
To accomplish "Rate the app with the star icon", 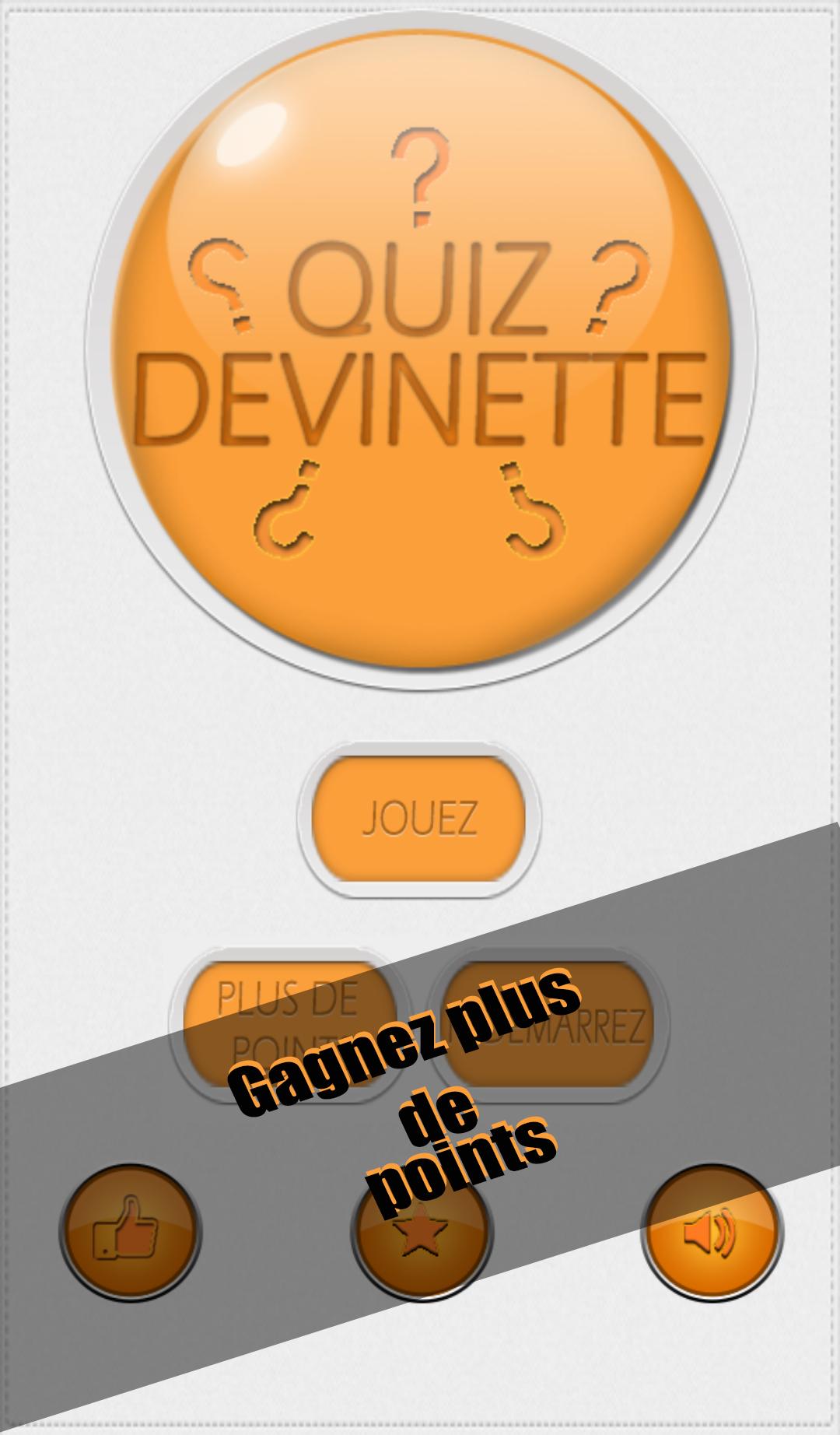I will coord(421,1232).
